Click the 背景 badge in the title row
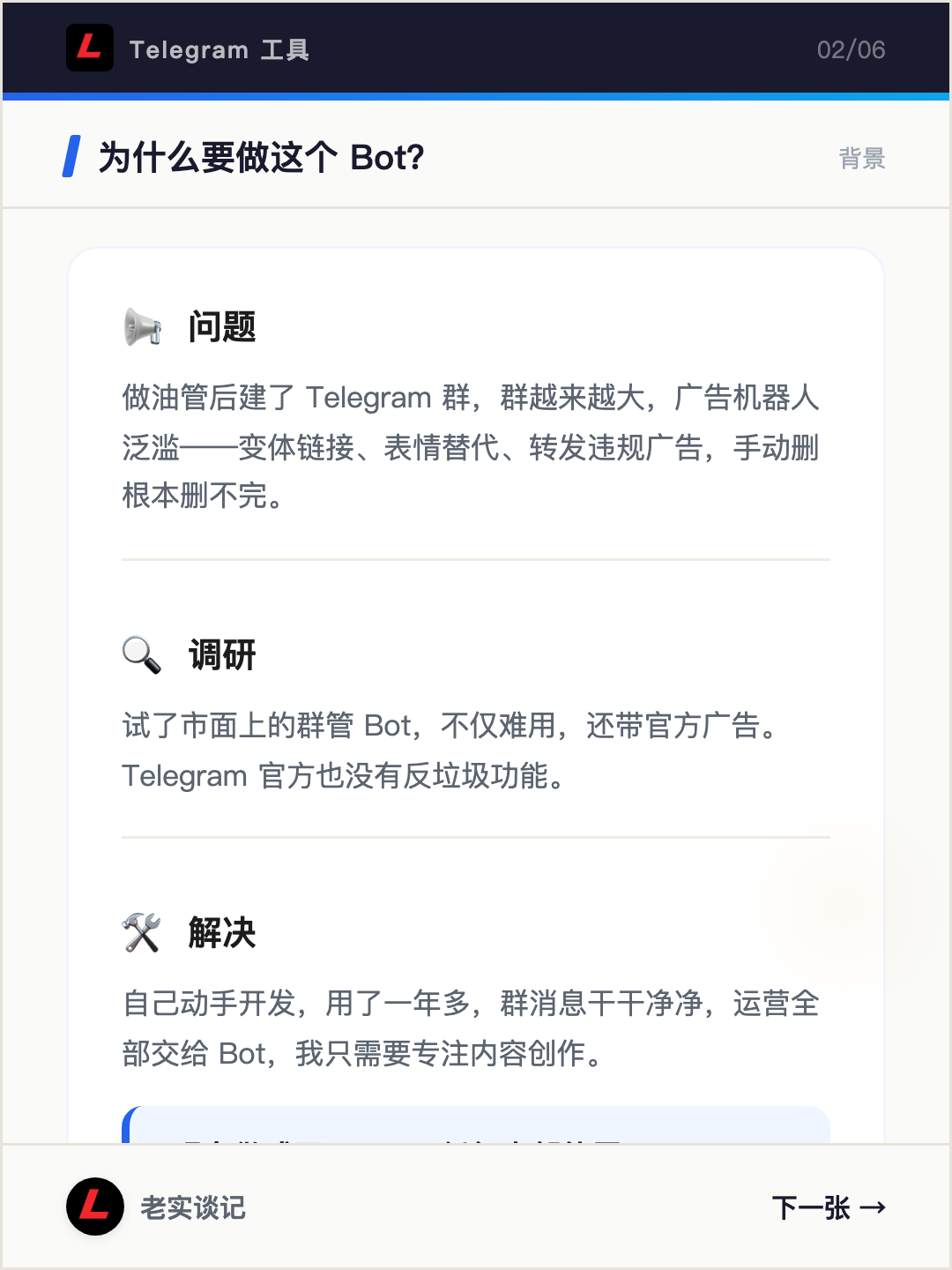This screenshot has width=952, height=1270. tap(862, 160)
